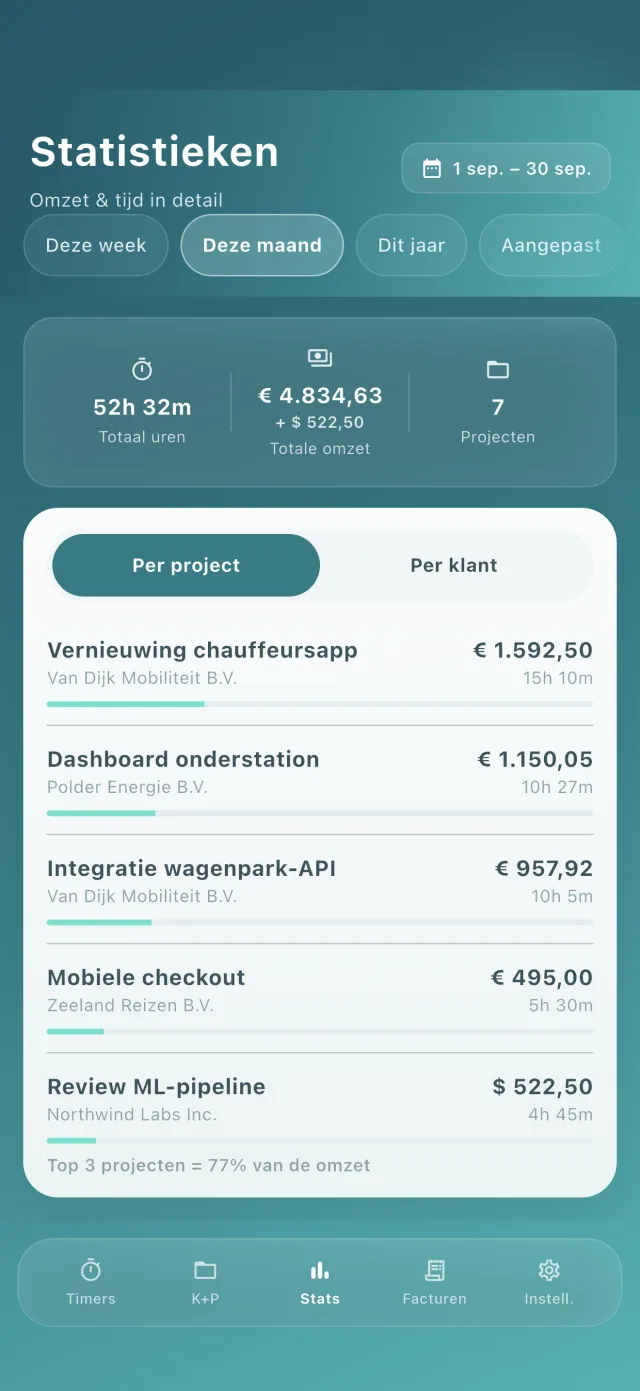Switch to the Facturen tab

434,1282
